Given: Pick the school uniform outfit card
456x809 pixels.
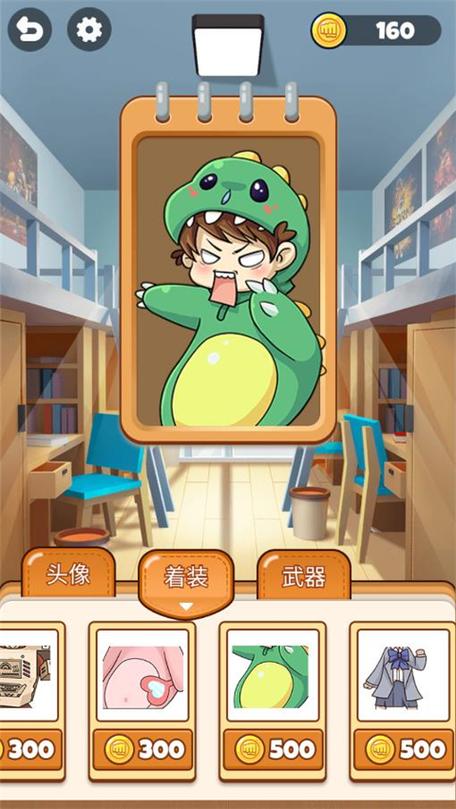Looking at the screenshot, I should coord(403,675).
